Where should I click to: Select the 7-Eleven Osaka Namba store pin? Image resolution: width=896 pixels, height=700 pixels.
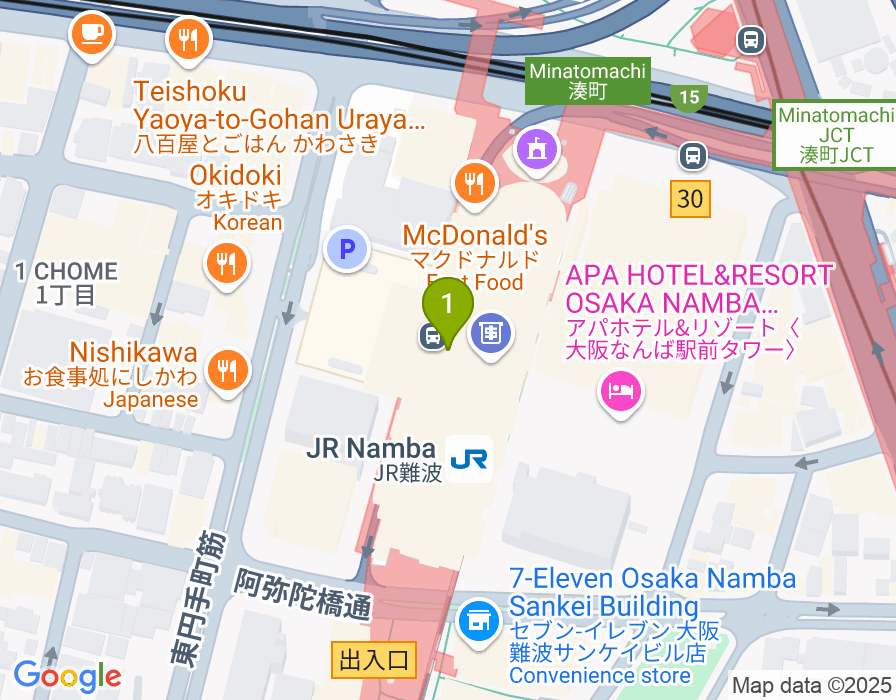coord(479,621)
